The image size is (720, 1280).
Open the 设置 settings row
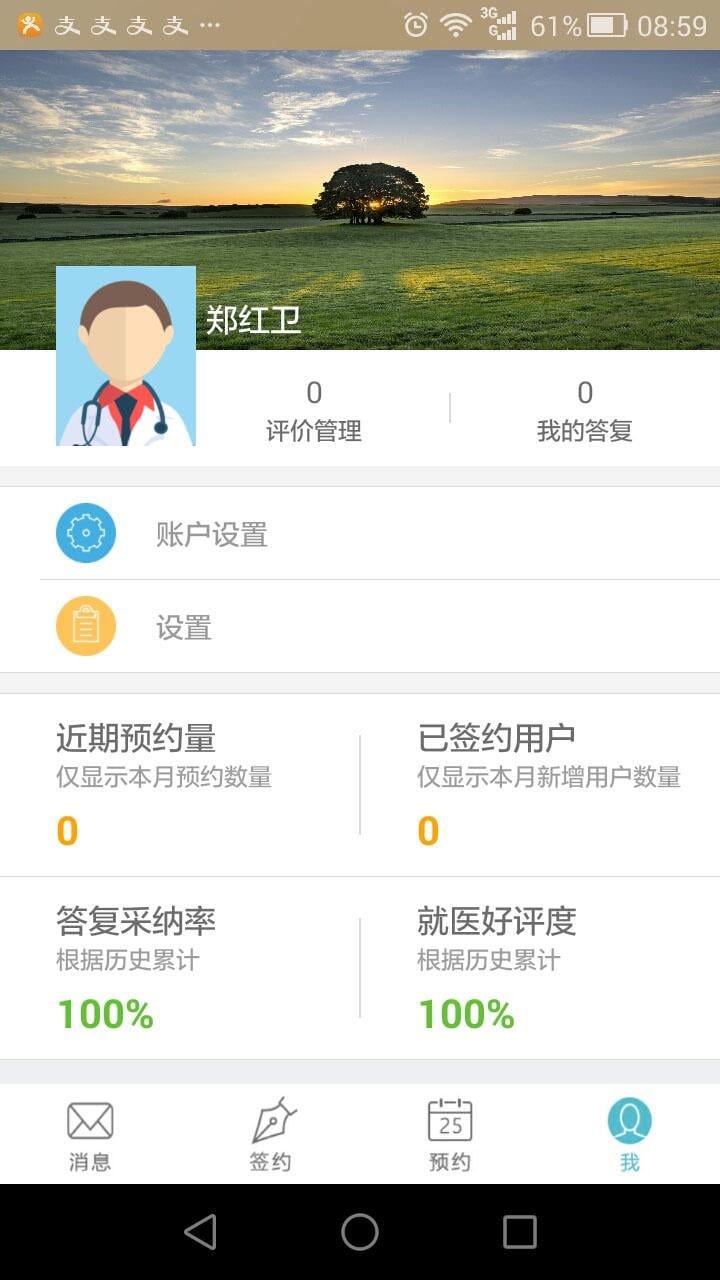coord(360,626)
